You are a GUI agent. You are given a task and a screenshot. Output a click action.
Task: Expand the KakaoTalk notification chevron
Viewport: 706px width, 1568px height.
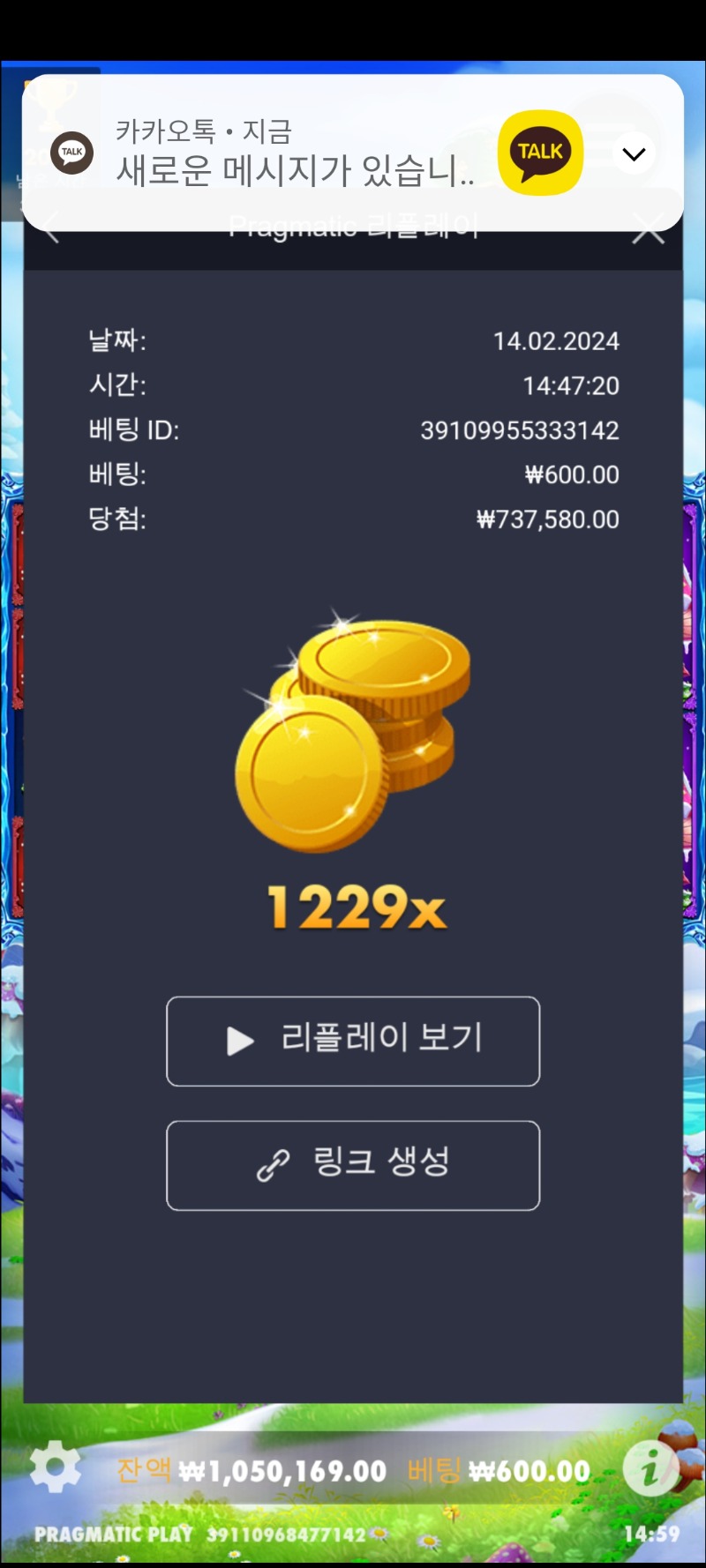coord(633,154)
